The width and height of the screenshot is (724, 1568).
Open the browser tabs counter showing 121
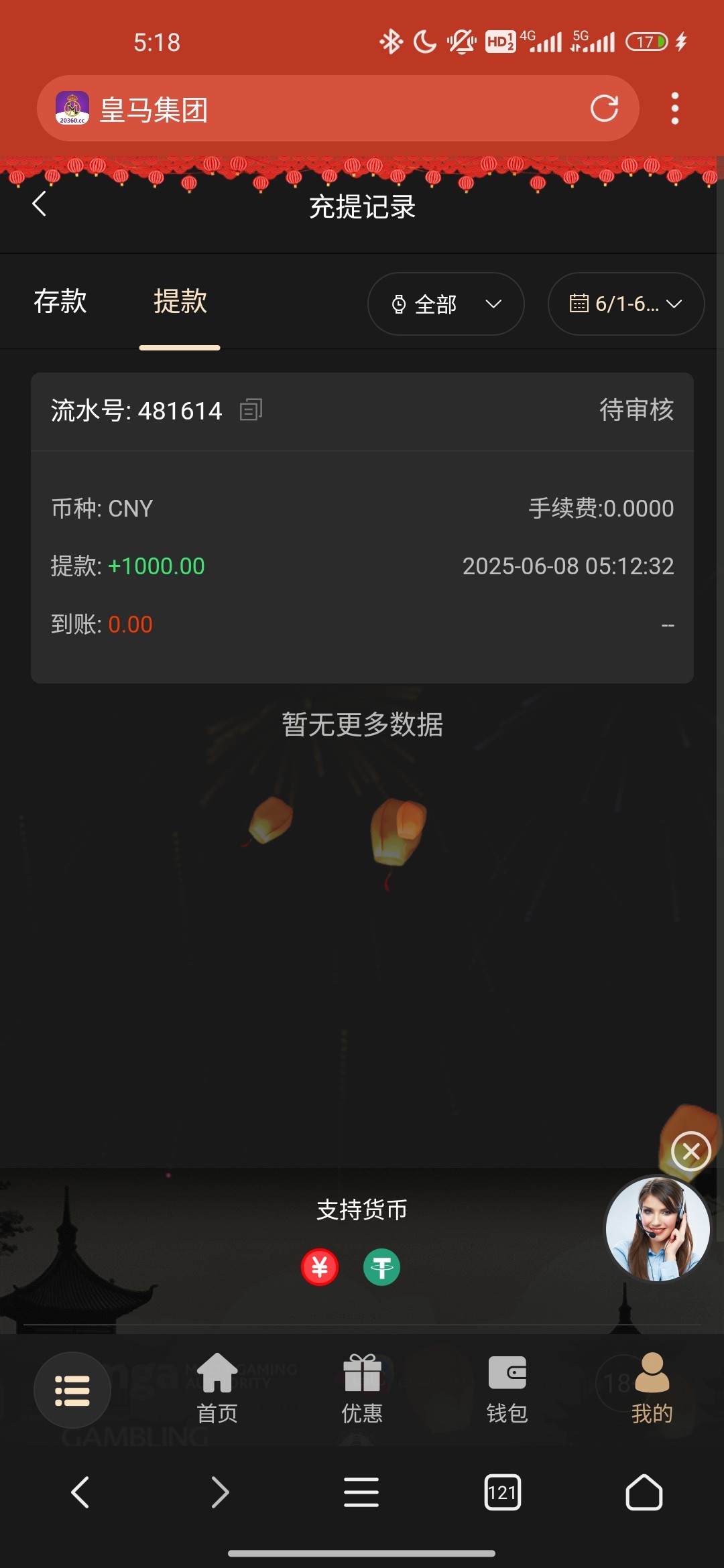pos(502,1492)
